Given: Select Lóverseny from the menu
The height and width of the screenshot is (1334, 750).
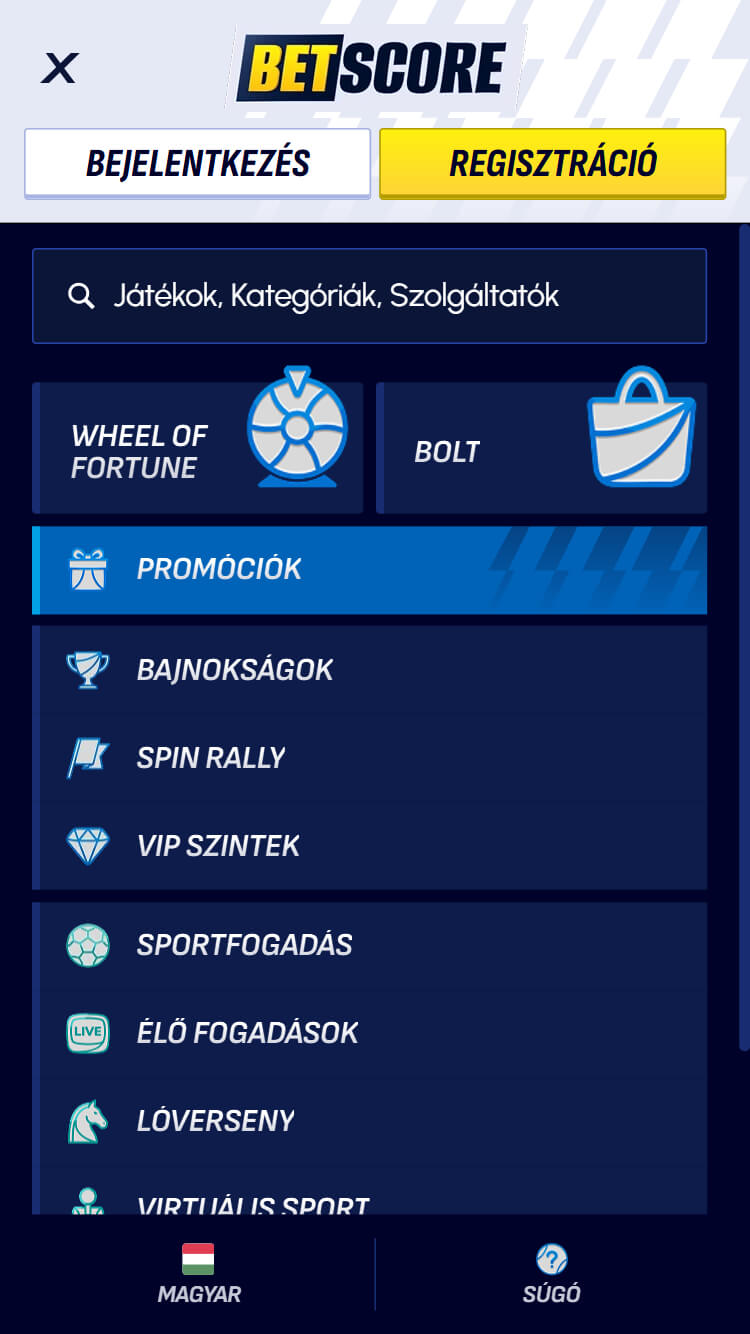Looking at the screenshot, I should click(369, 1121).
